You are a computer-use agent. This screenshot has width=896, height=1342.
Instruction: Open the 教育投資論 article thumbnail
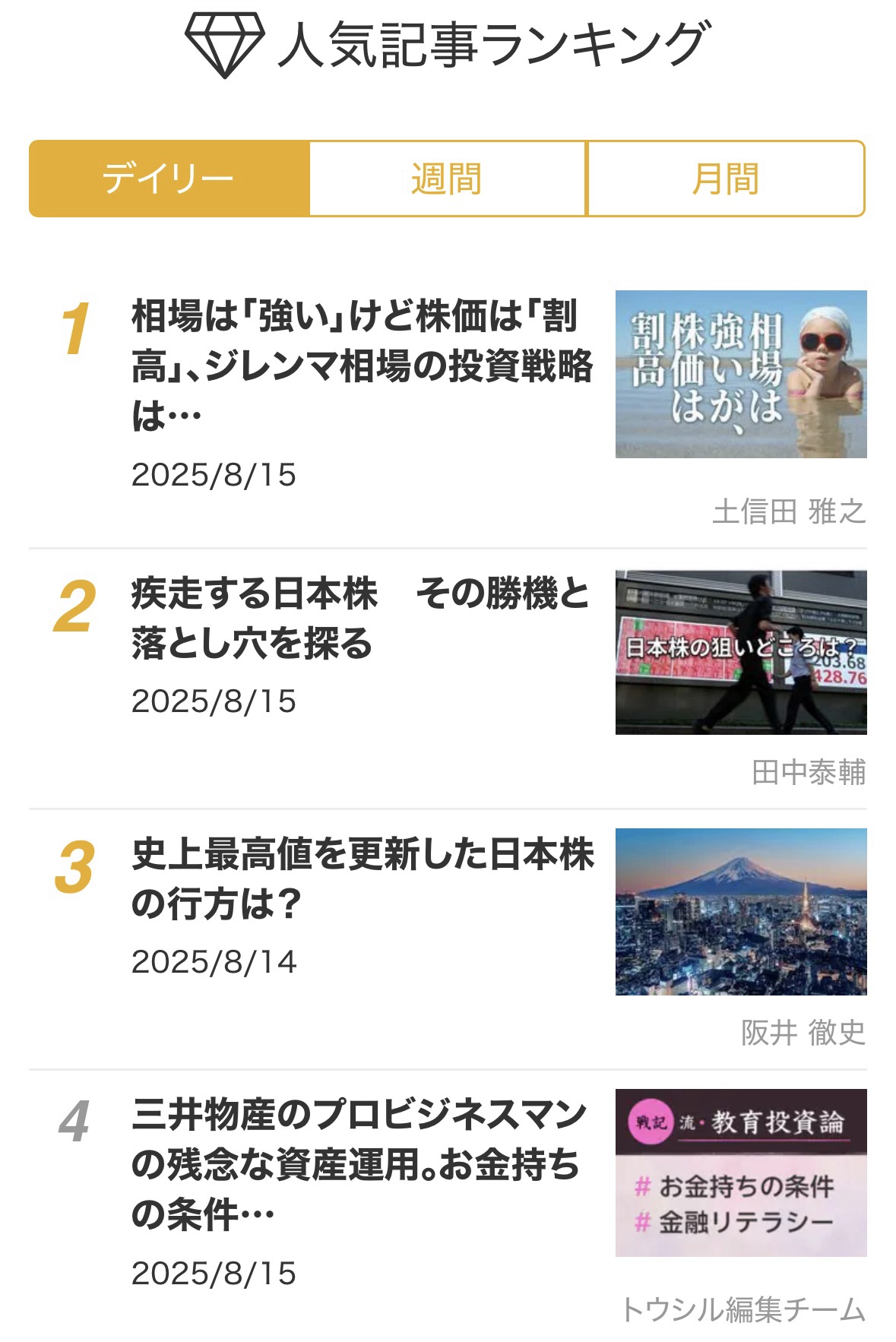(740, 1173)
